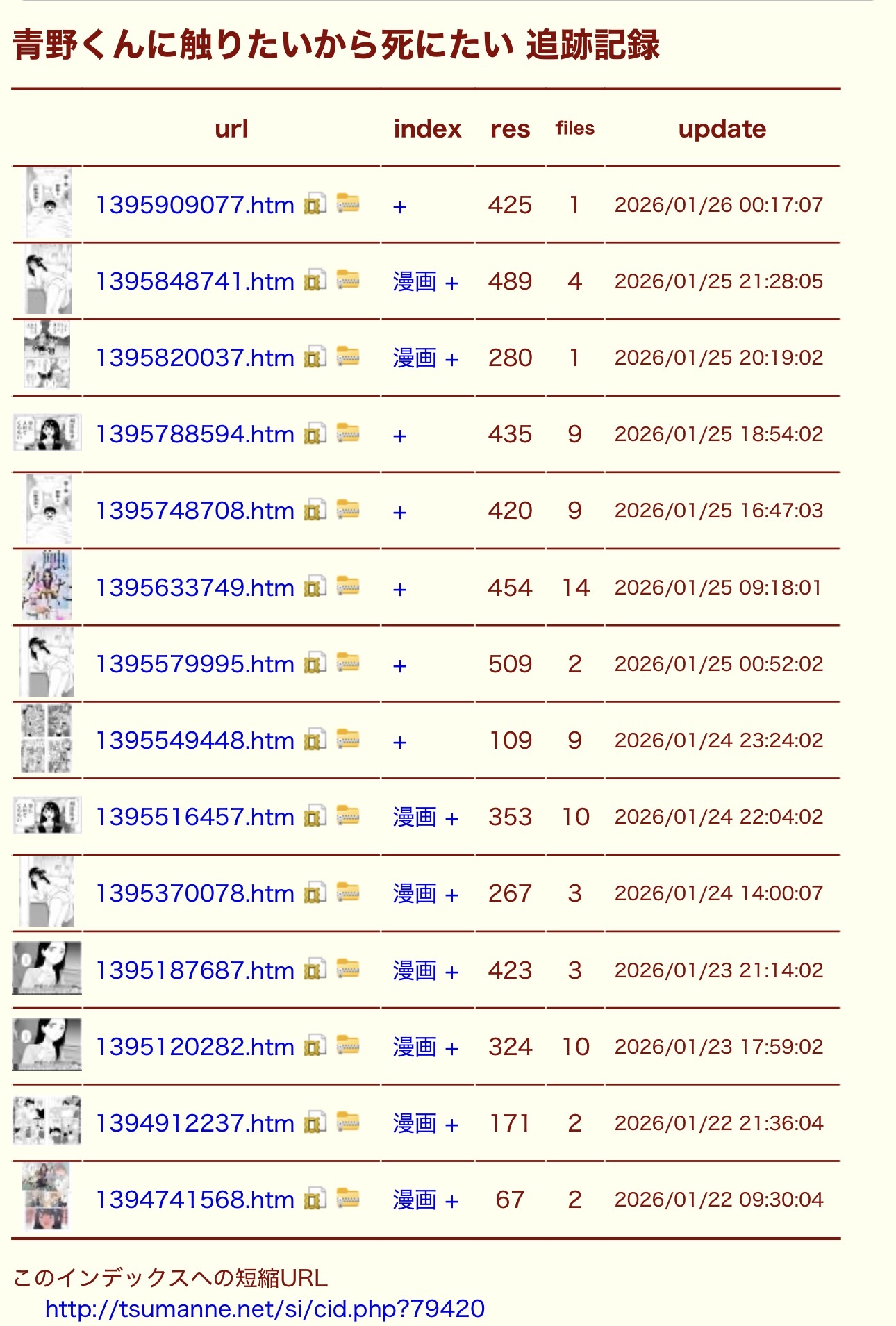Viewport: 896px width, 1326px height.
Task: Open the 1395848741.htm thread link
Action: (x=194, y=281)
